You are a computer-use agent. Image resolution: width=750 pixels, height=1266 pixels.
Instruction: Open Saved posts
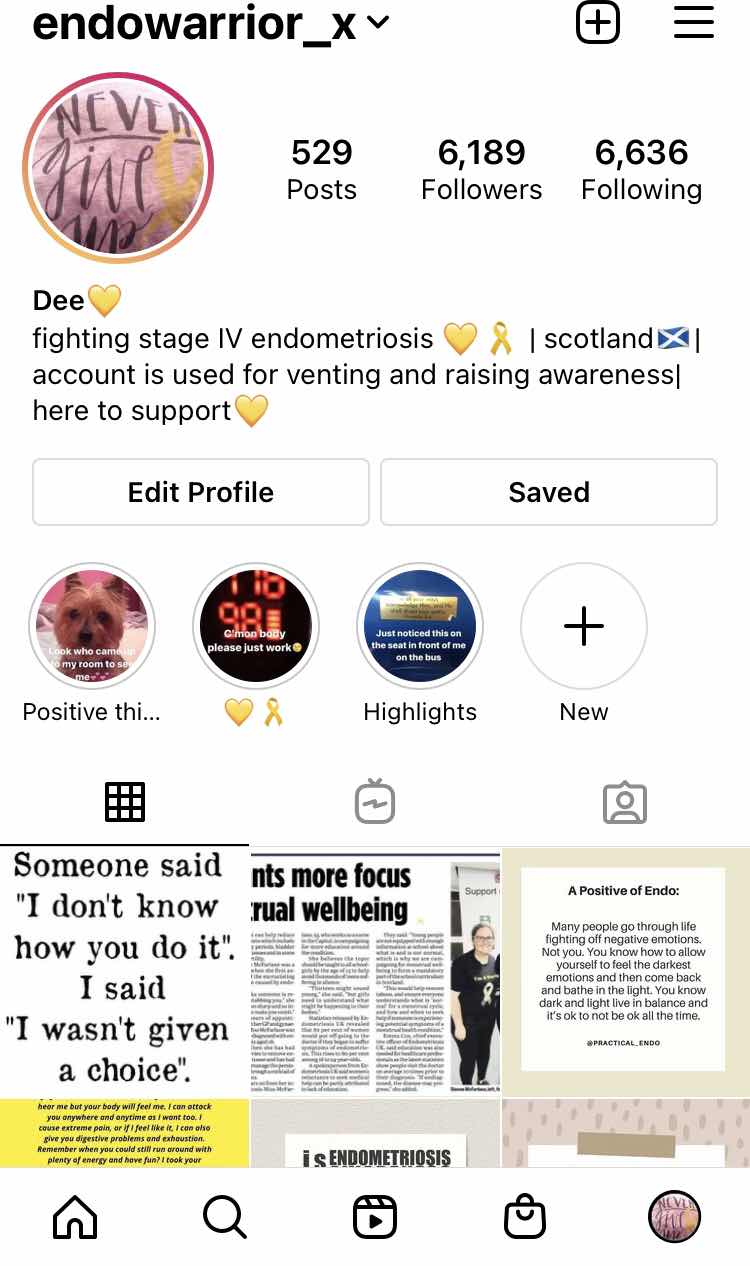549,492
